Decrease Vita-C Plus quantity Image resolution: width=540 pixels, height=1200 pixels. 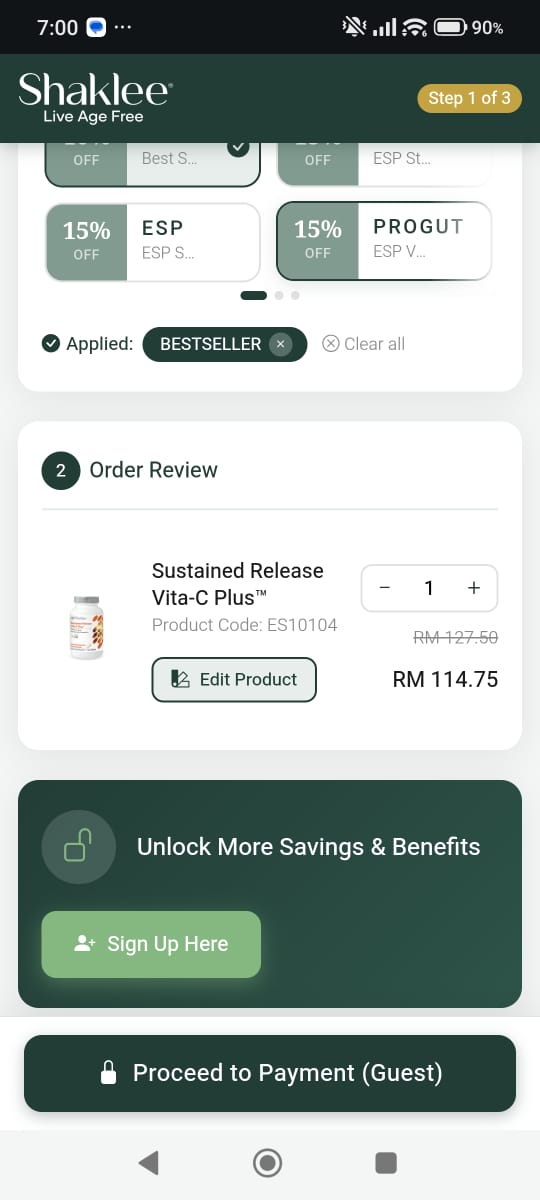tap(385, 588)
